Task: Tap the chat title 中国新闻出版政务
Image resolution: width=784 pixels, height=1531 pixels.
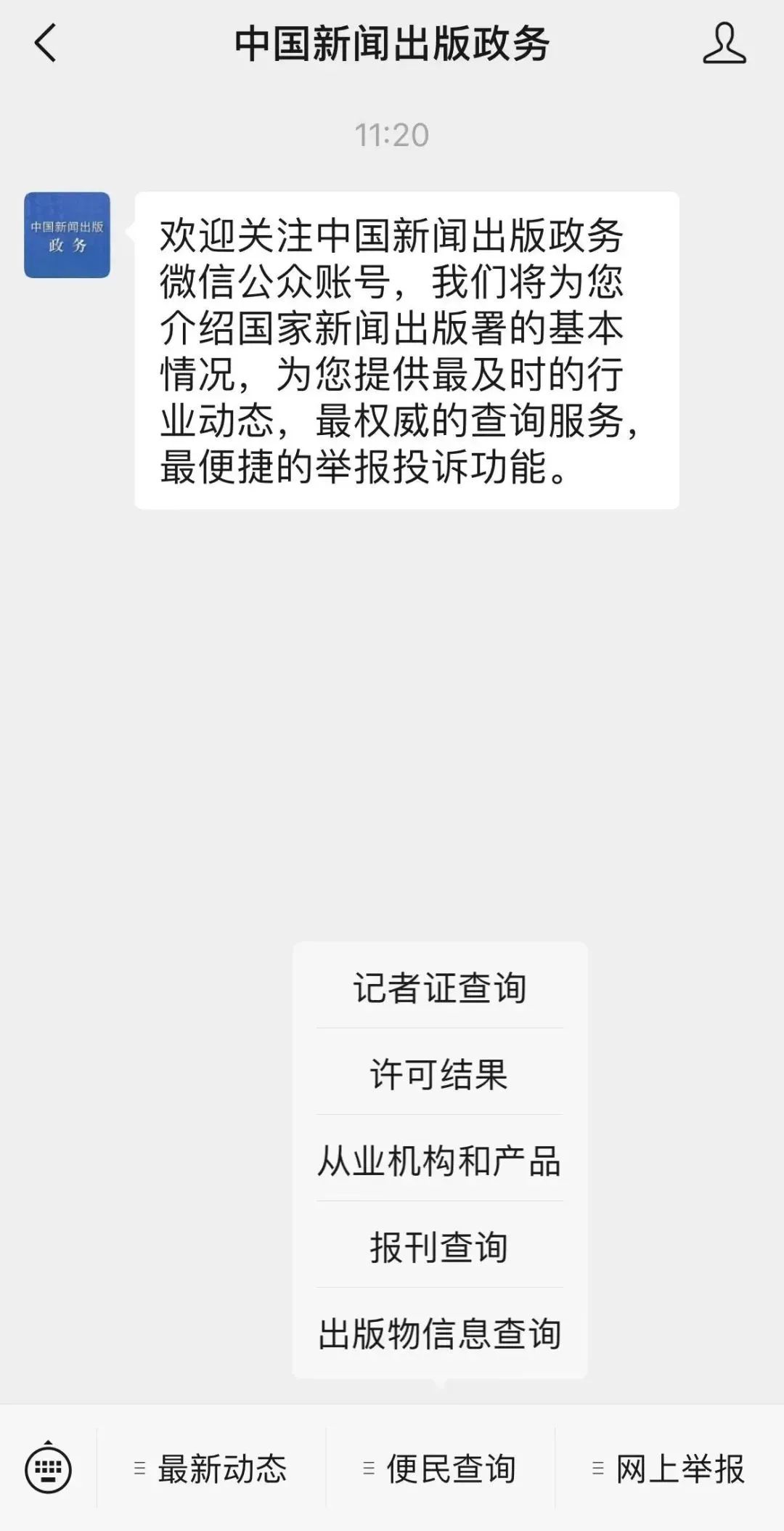Action: click(392, 41)
